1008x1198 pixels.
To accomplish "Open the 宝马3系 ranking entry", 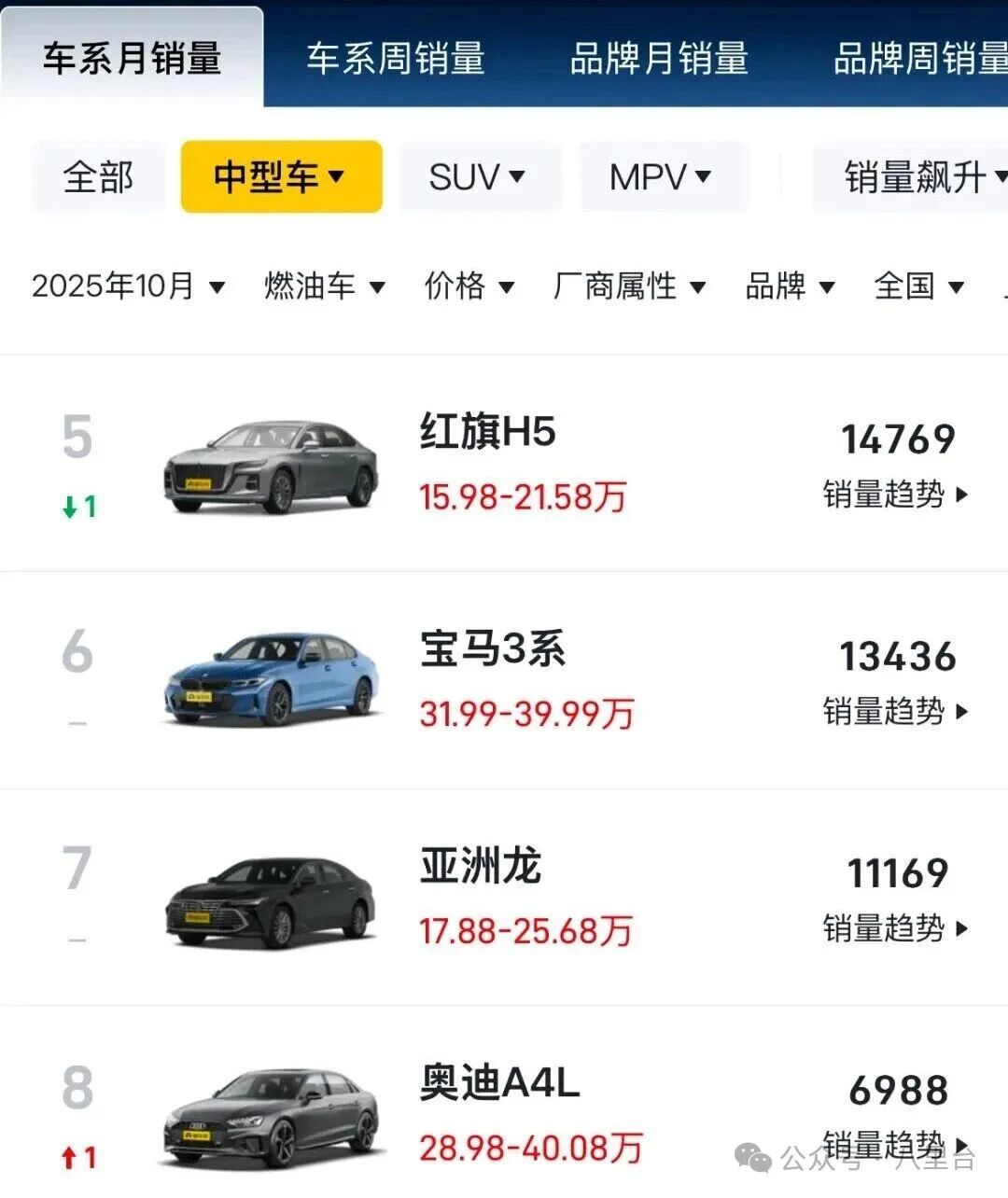I will coord(493,649).
